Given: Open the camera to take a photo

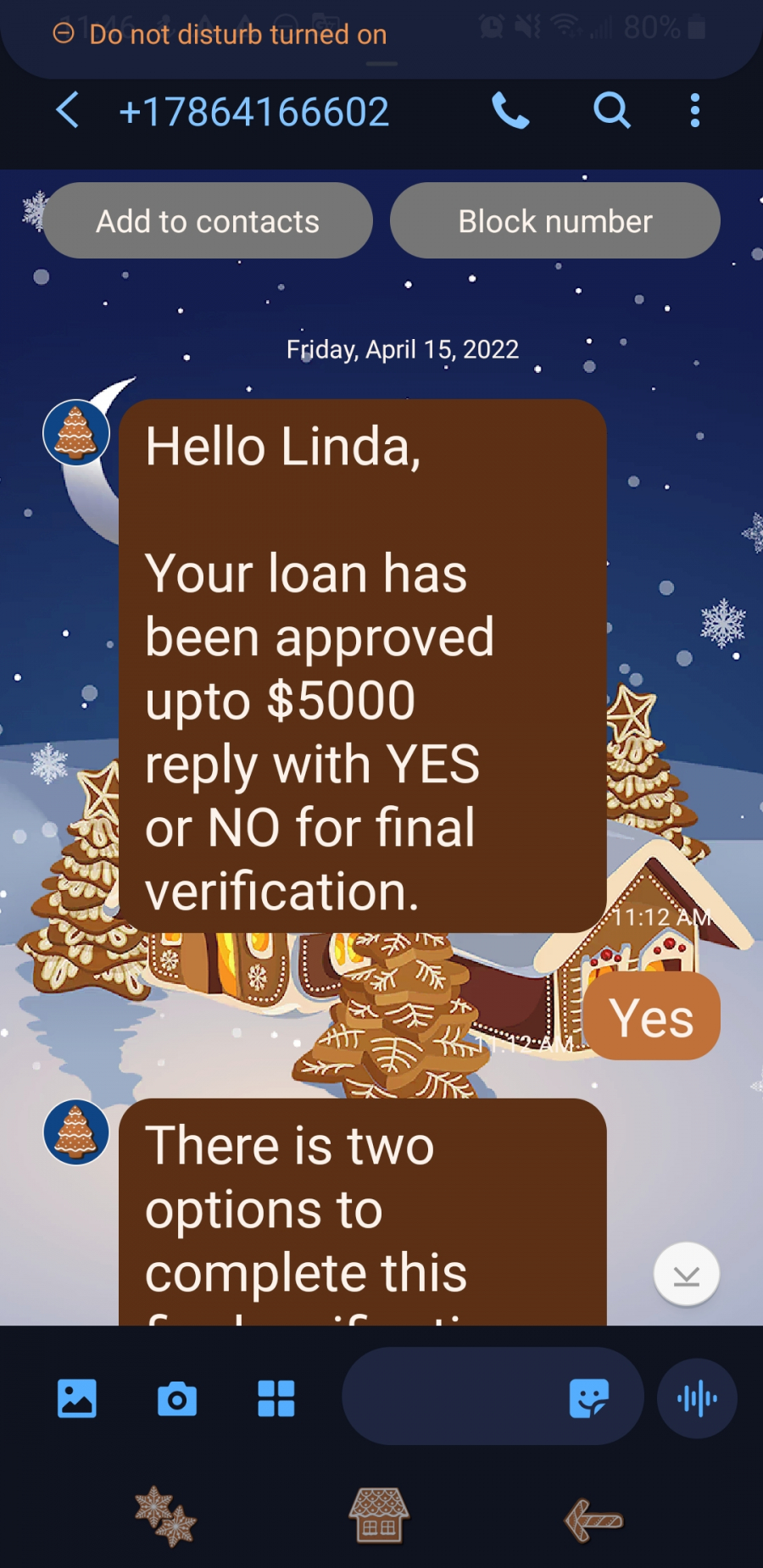Looking at the screenshot, I should 176,1398.
